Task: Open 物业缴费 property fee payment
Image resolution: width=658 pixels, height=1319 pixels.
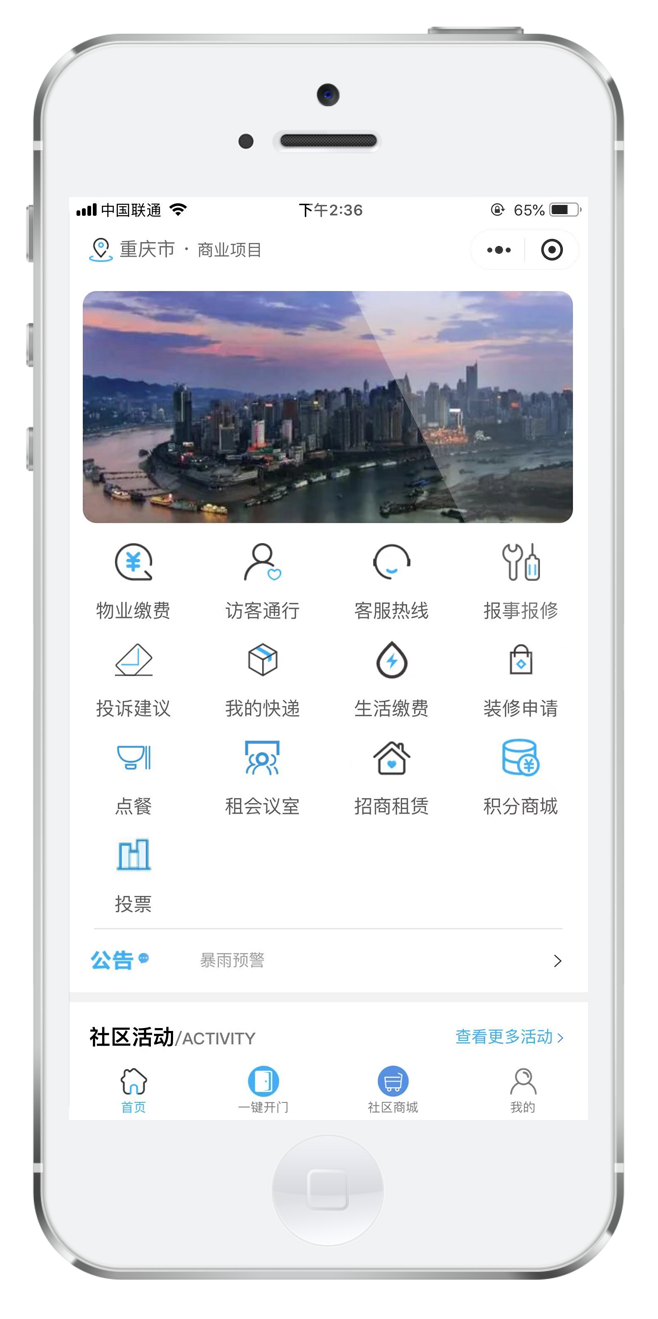Action: click(x=133, y=580)
